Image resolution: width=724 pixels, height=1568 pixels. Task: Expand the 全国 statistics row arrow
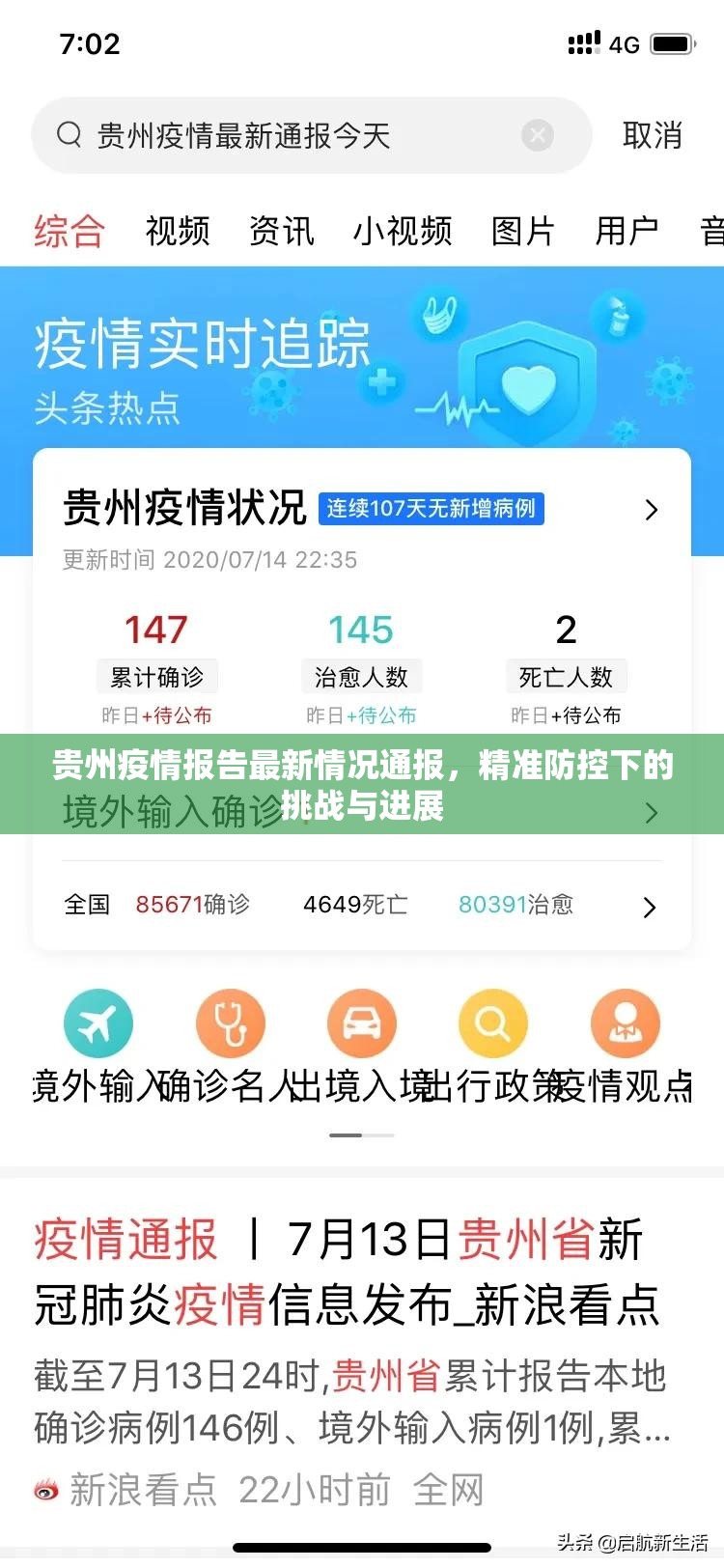tap(648, 908)
